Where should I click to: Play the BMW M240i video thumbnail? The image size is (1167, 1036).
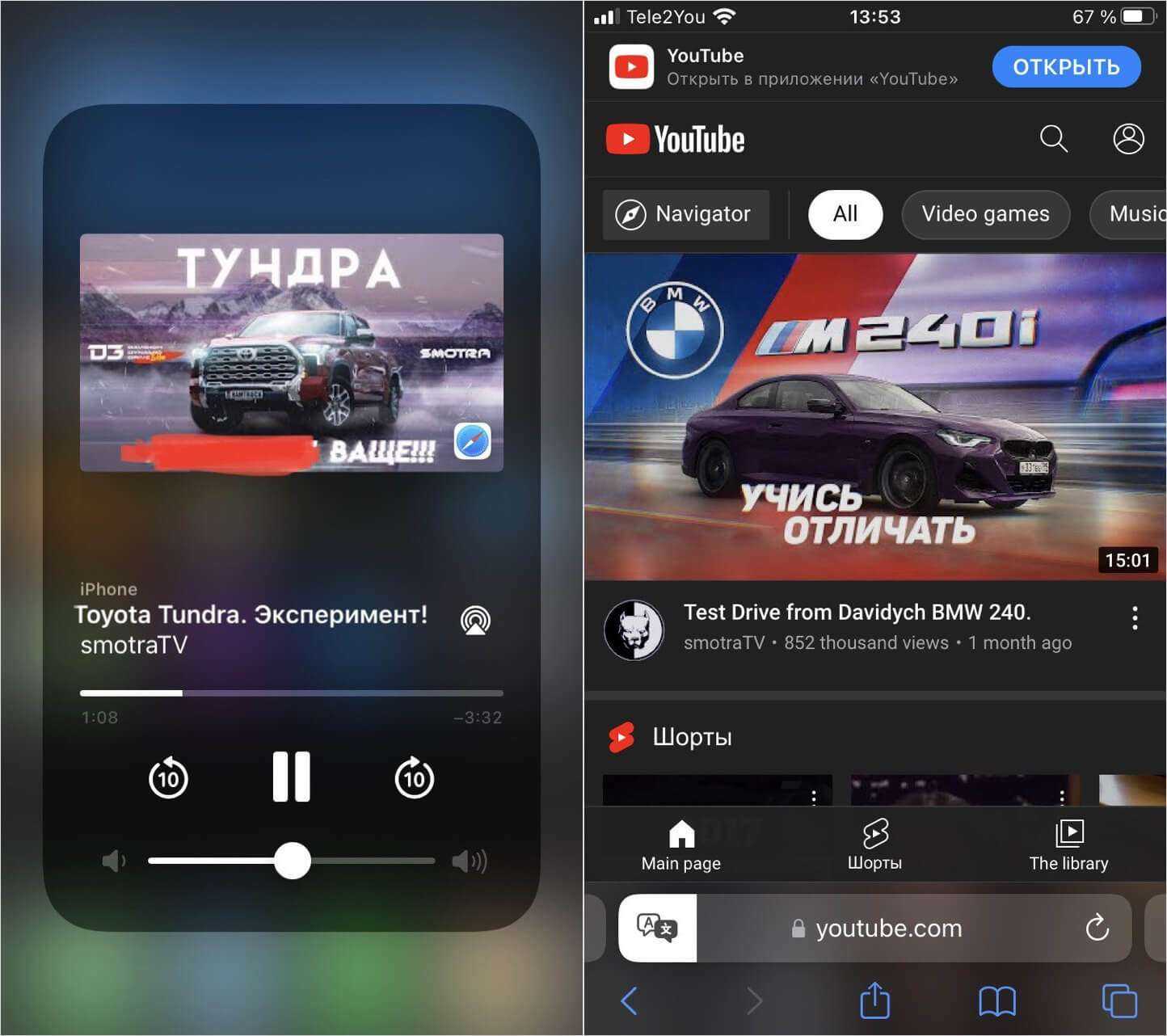[874, 416]
